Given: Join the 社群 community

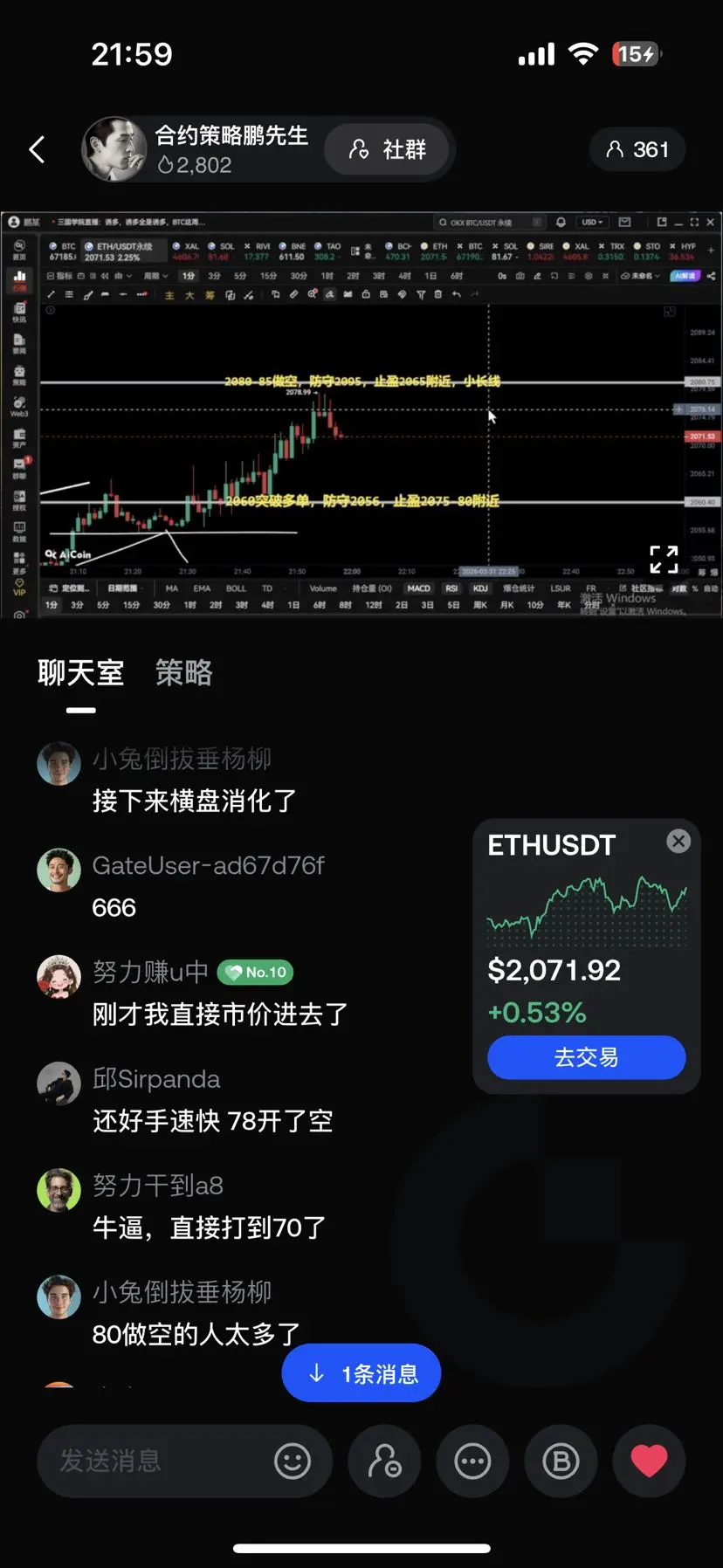Looking at the screenshot, I should pos(388,149).
